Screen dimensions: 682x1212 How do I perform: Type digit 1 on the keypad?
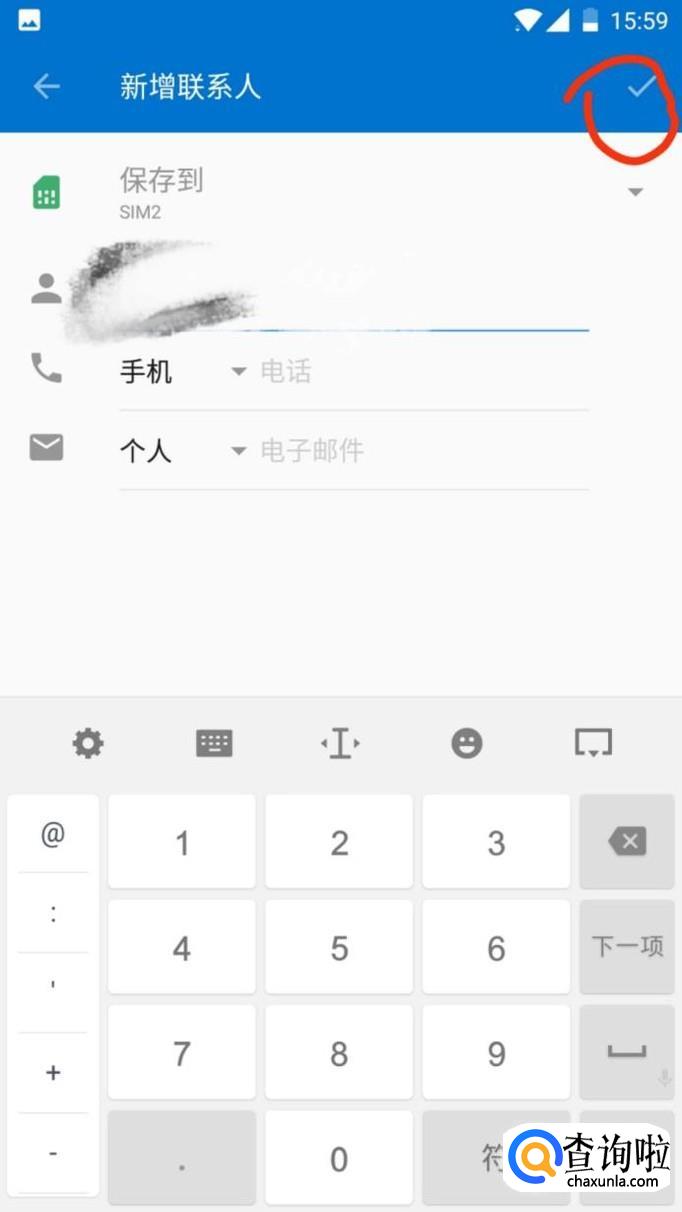pos(182,843)
